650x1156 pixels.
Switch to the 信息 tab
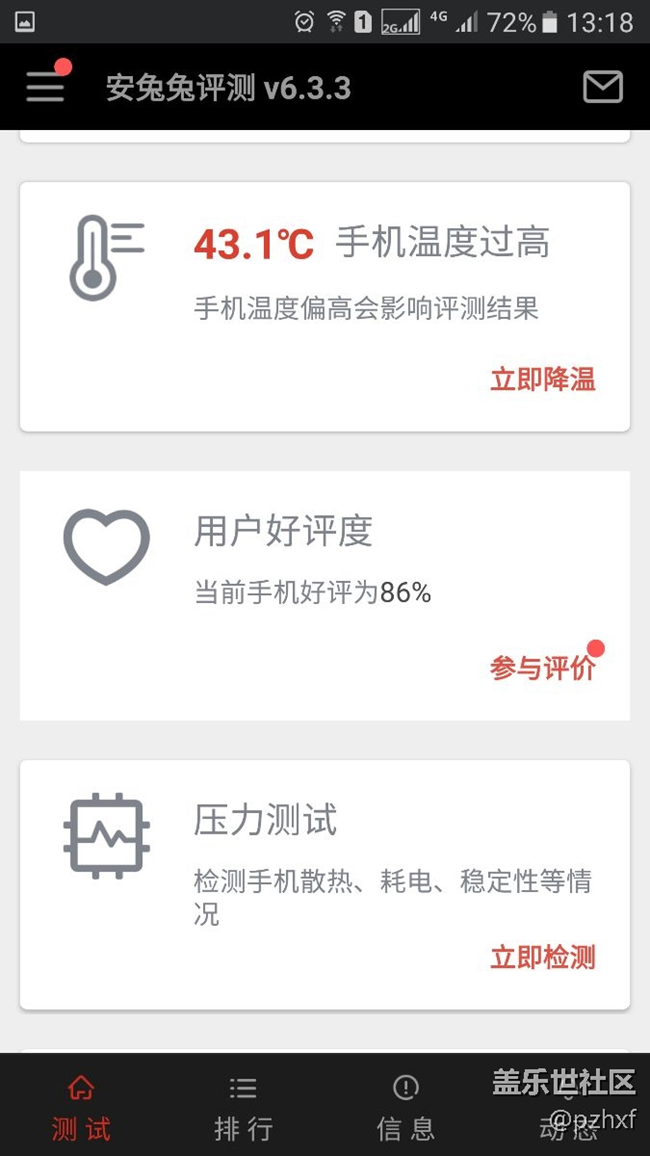pos(405,1108)
